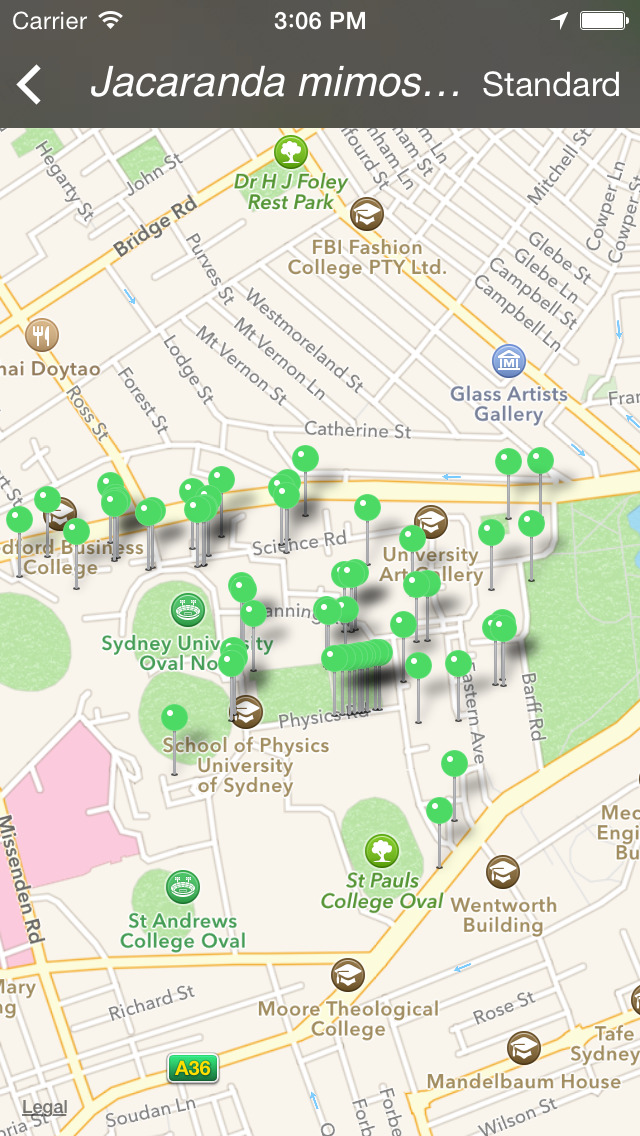This screenshot has height=1136, width=640.
Task: Tap the Dr H J Foley Rest Park marker
Action: coord(291,152)
